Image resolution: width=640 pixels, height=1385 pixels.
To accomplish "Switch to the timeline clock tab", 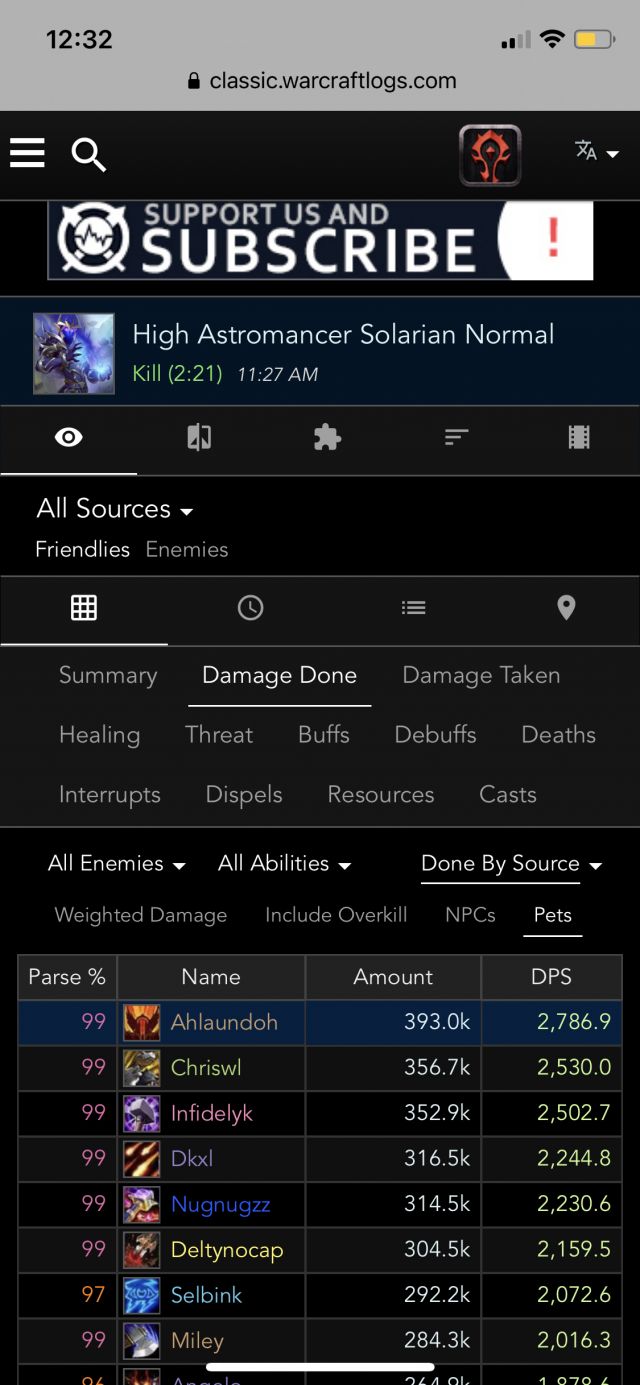I will [x=250, y=607].
